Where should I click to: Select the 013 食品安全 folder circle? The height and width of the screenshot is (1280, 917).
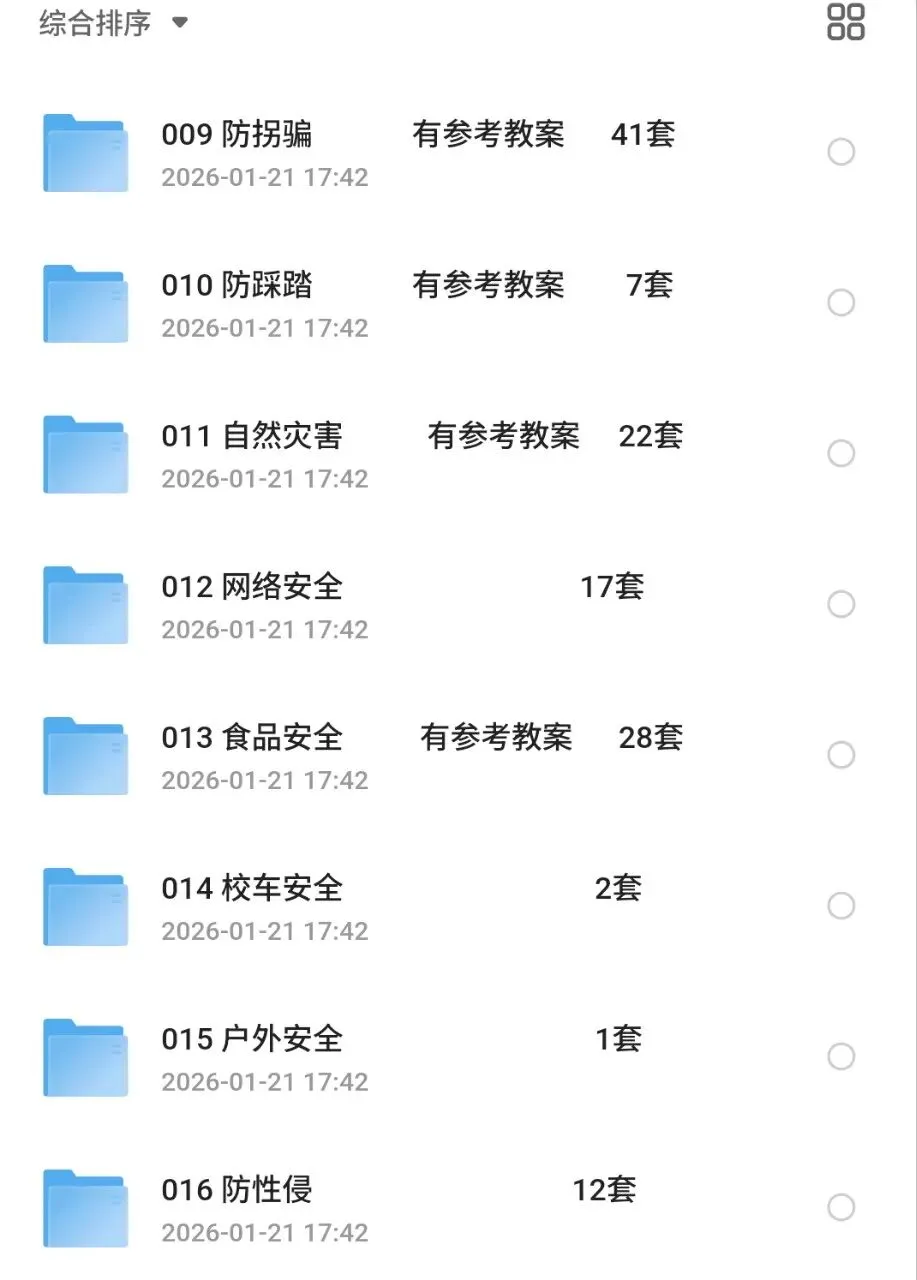tap(842, 755)
